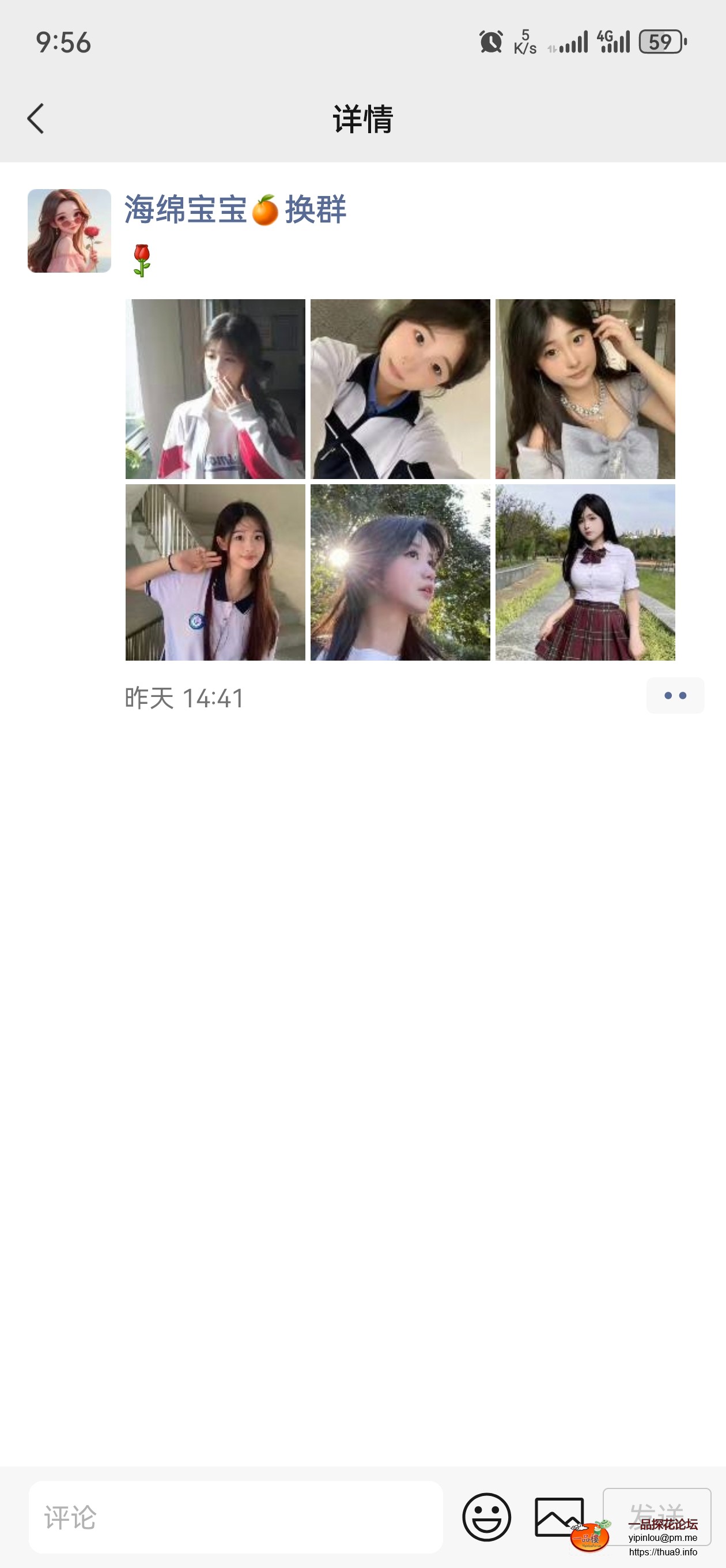The width and height of the screenshot is (726, 1568).
Task: View the second photo with navy-white jacket
Action: [x=400, y=389]
